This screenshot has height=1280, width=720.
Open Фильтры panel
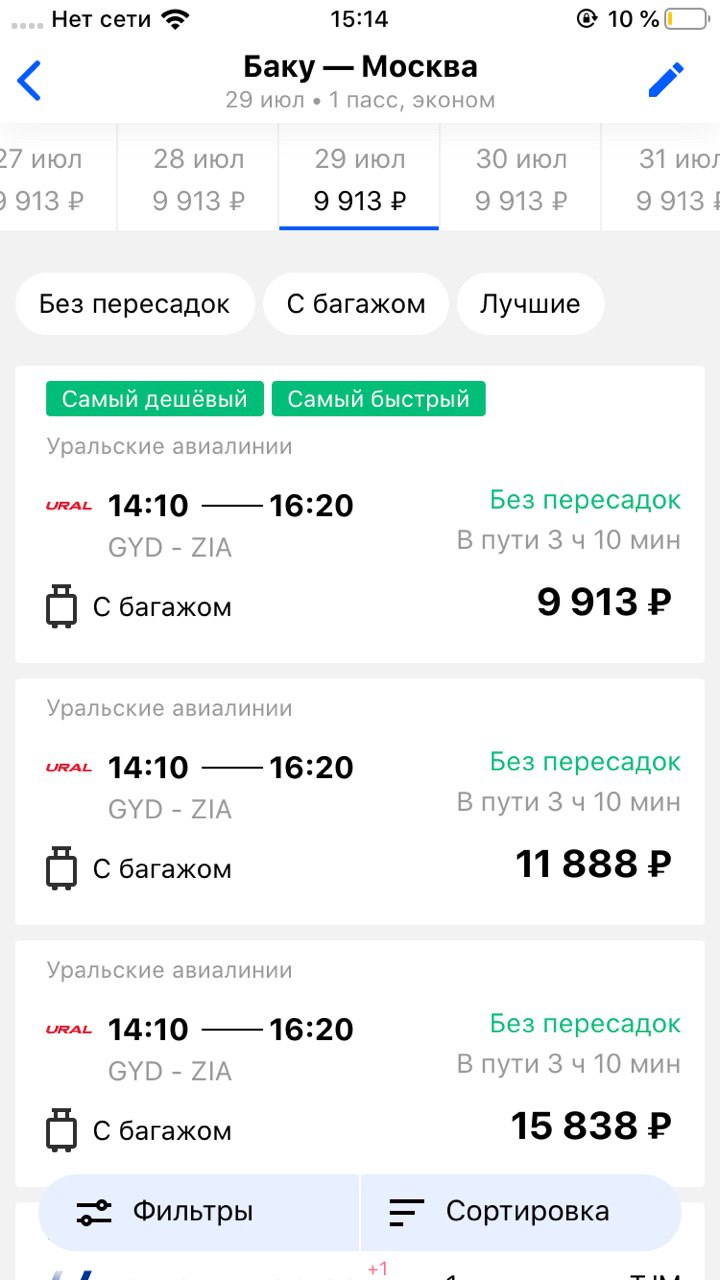coord(198,1212)
